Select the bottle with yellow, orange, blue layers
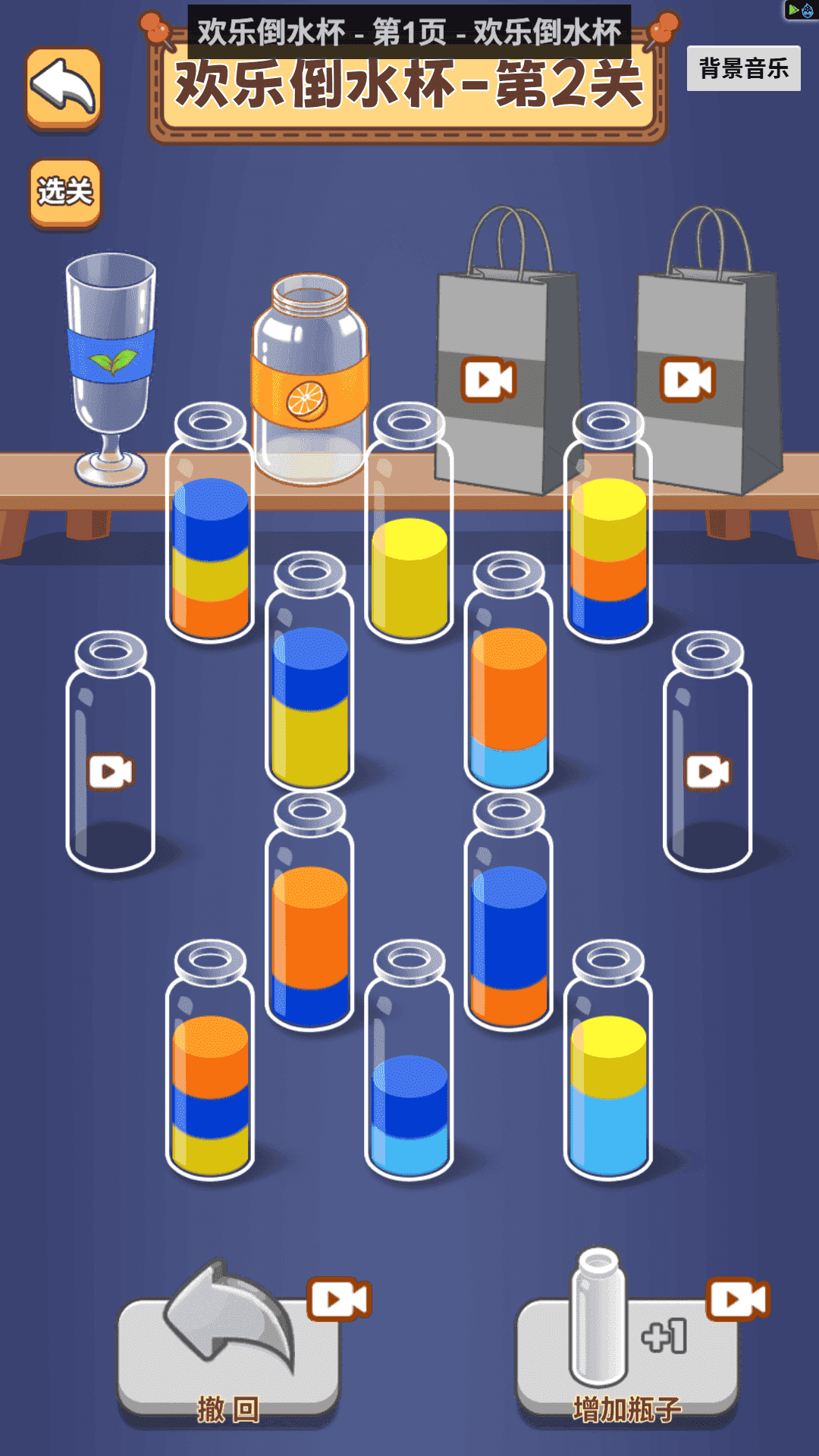Screen dimensions: 819x1456 pos(608,522)
